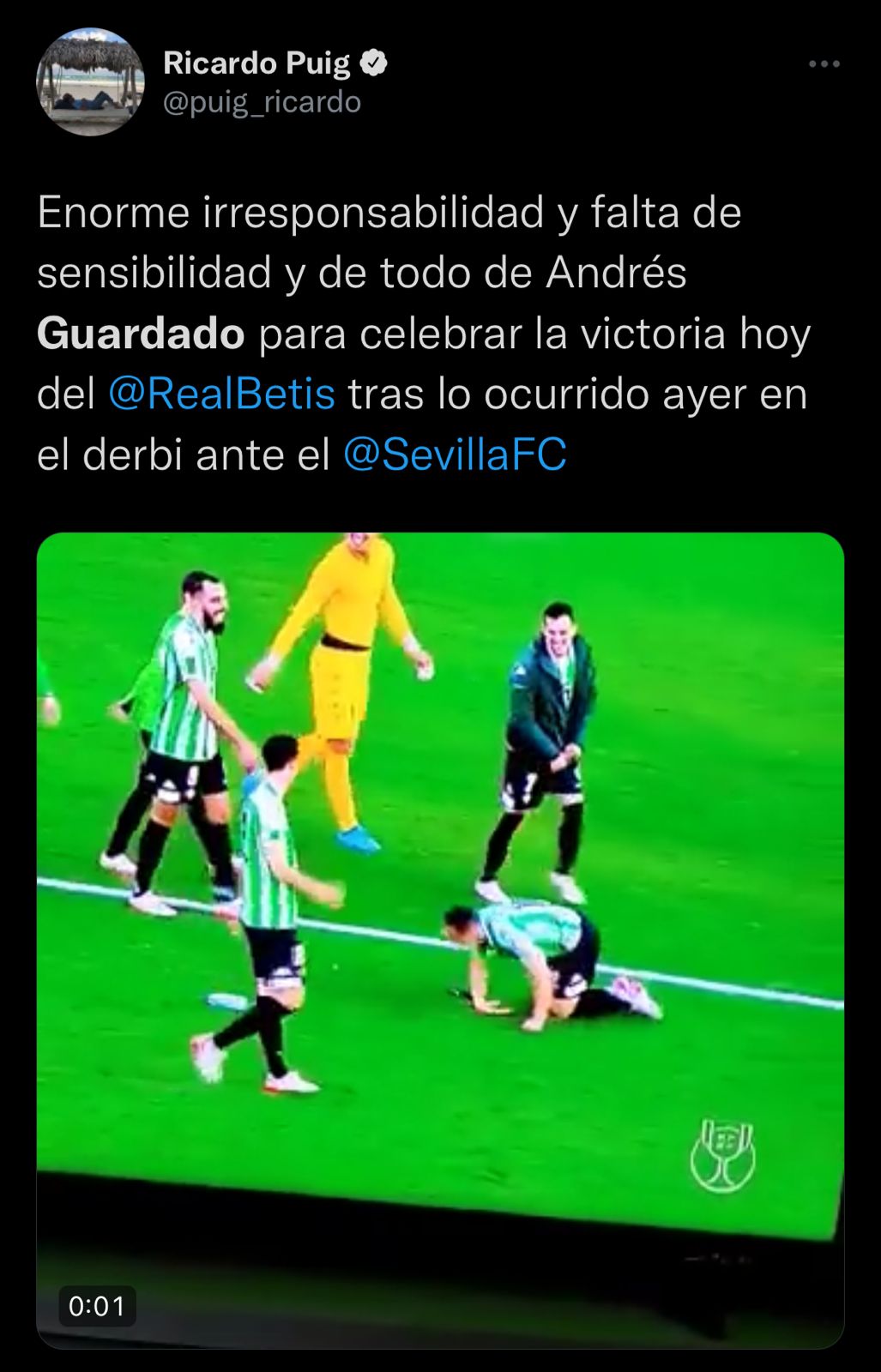
Task: Open the tweet's three-dot overflow menu
Action: coord(824,64)
